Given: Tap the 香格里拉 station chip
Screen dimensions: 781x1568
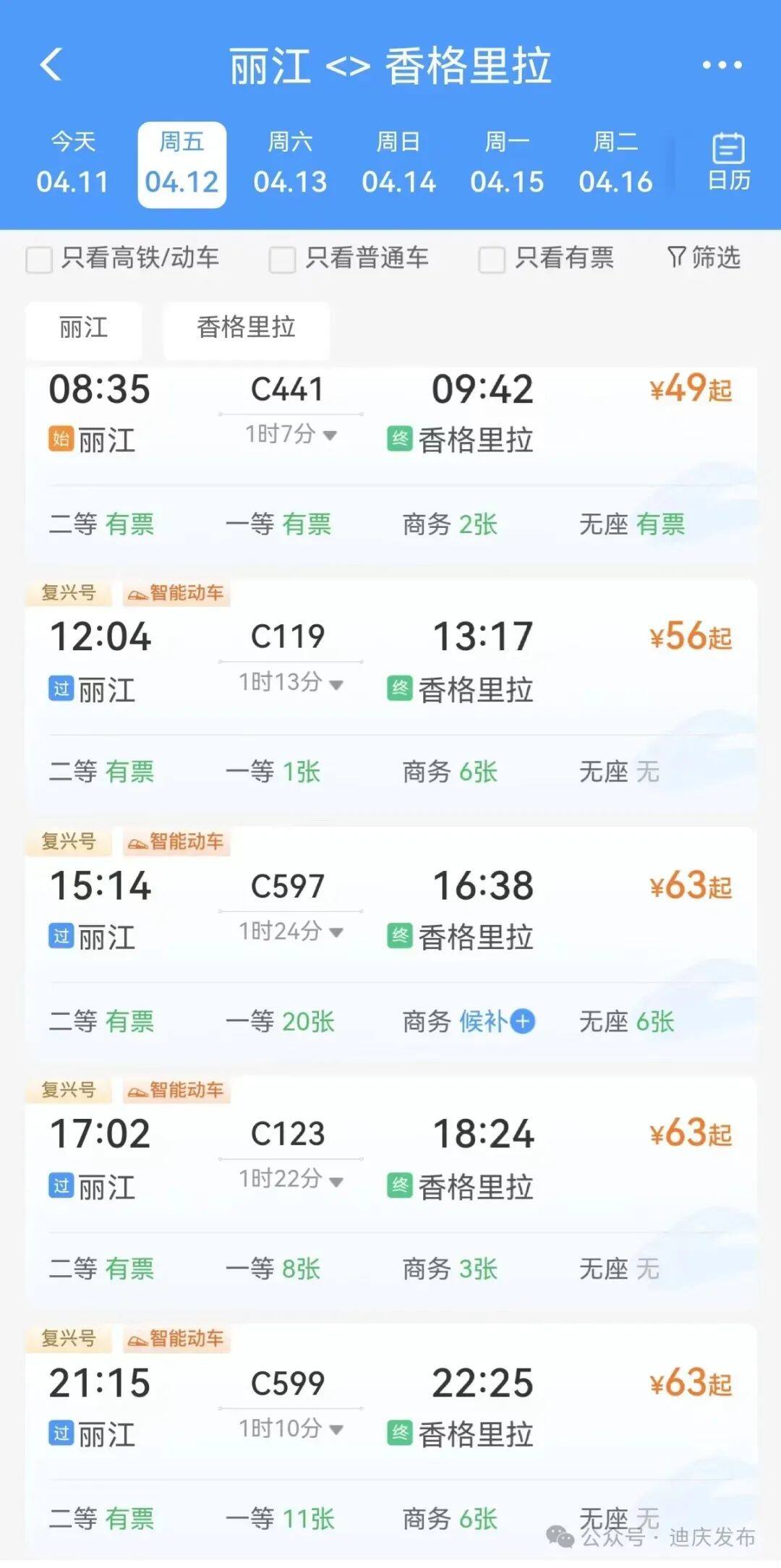Looking at the screenshot, I should [247, 328].
